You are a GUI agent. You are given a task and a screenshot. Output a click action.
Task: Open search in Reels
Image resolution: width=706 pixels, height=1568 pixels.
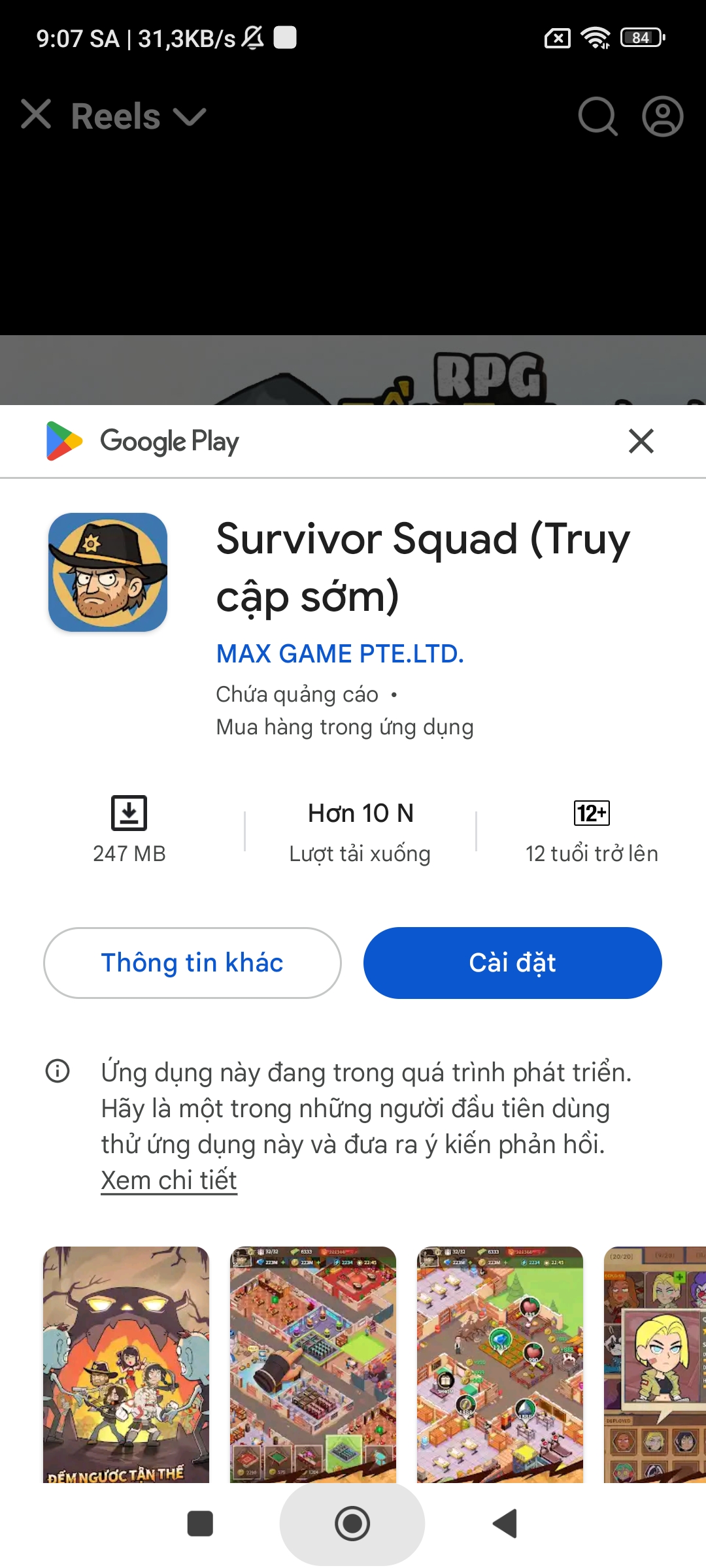tap(597, 116)
